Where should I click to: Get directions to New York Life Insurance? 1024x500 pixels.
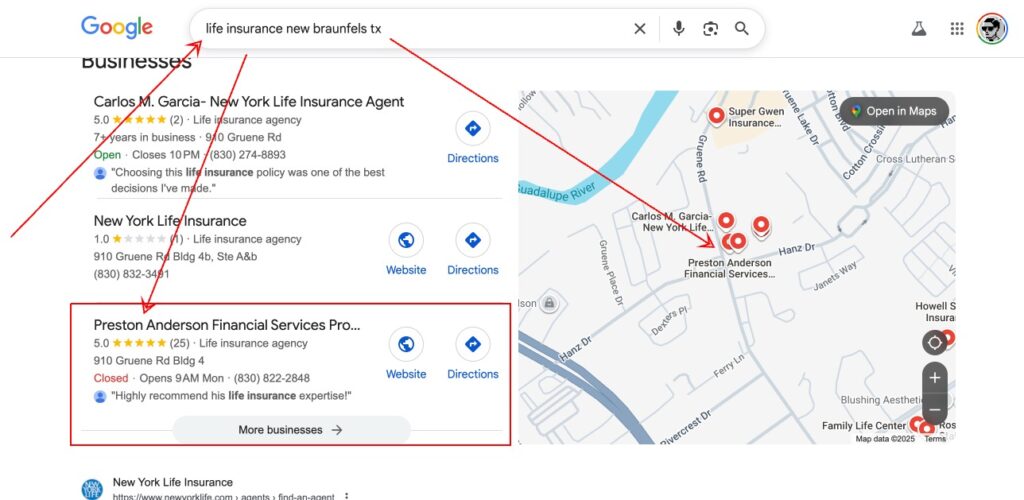(x=472, y=250)
